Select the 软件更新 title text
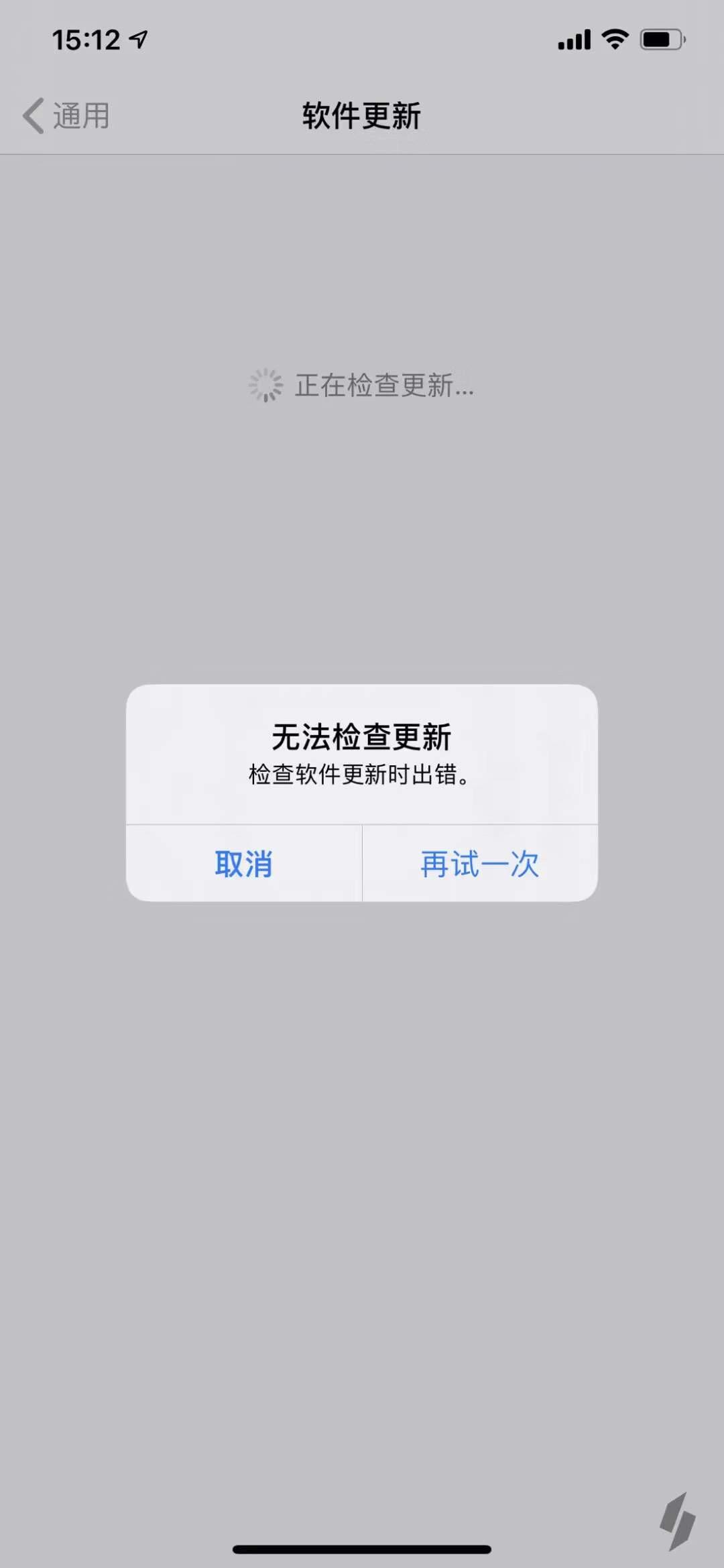The height and width of the screenshot is (1568, 724). click(x=361, y=115)
